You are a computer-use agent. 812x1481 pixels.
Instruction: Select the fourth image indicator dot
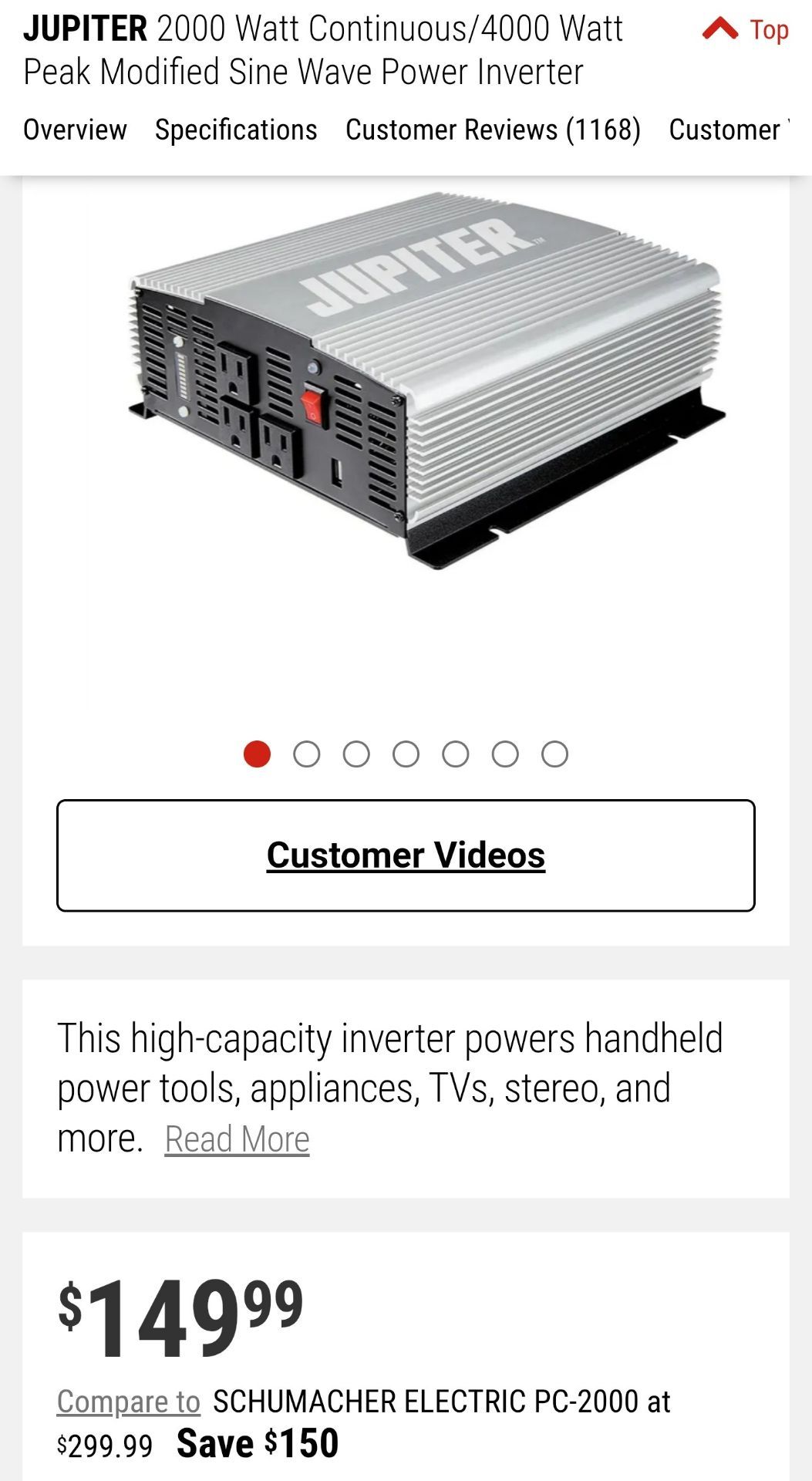(406, 754)
